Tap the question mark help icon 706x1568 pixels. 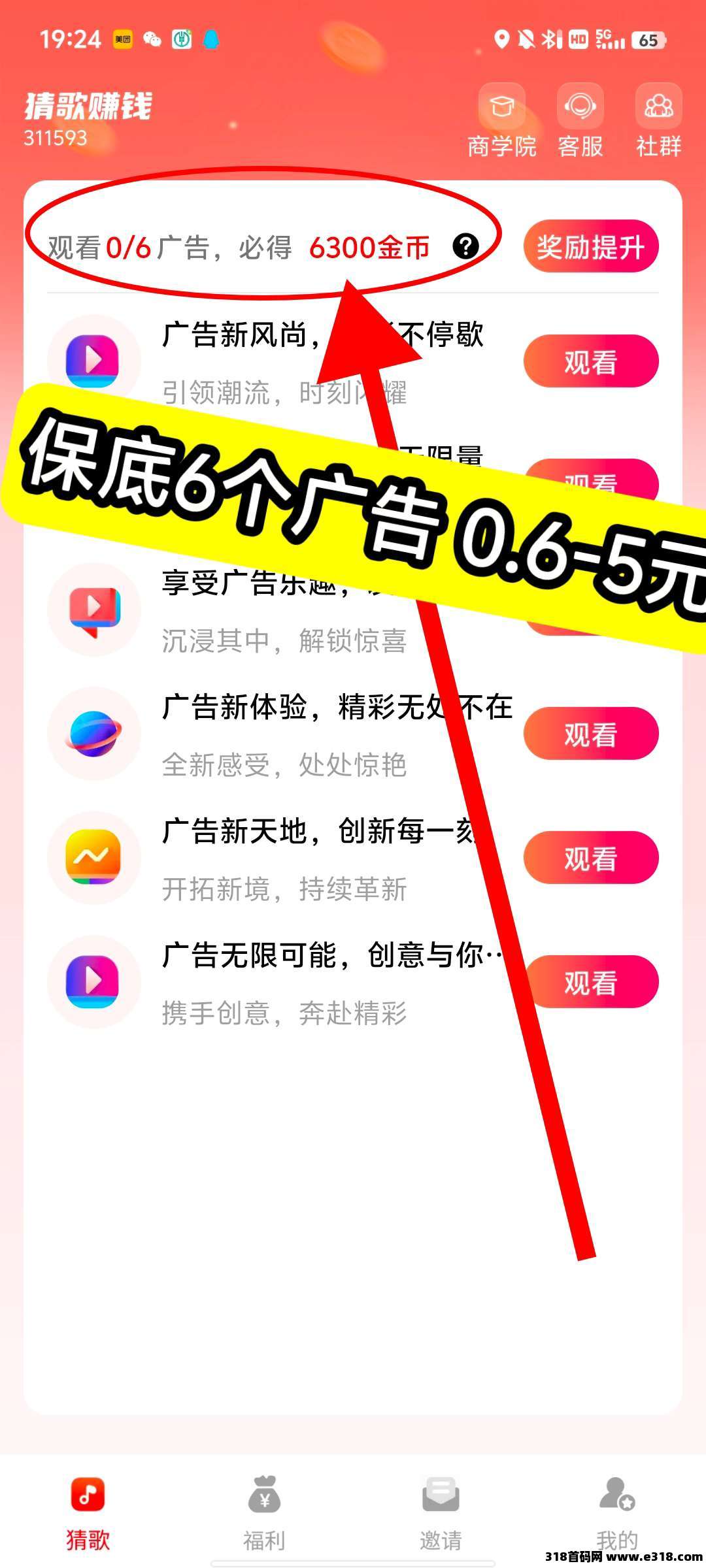(465, 246)
